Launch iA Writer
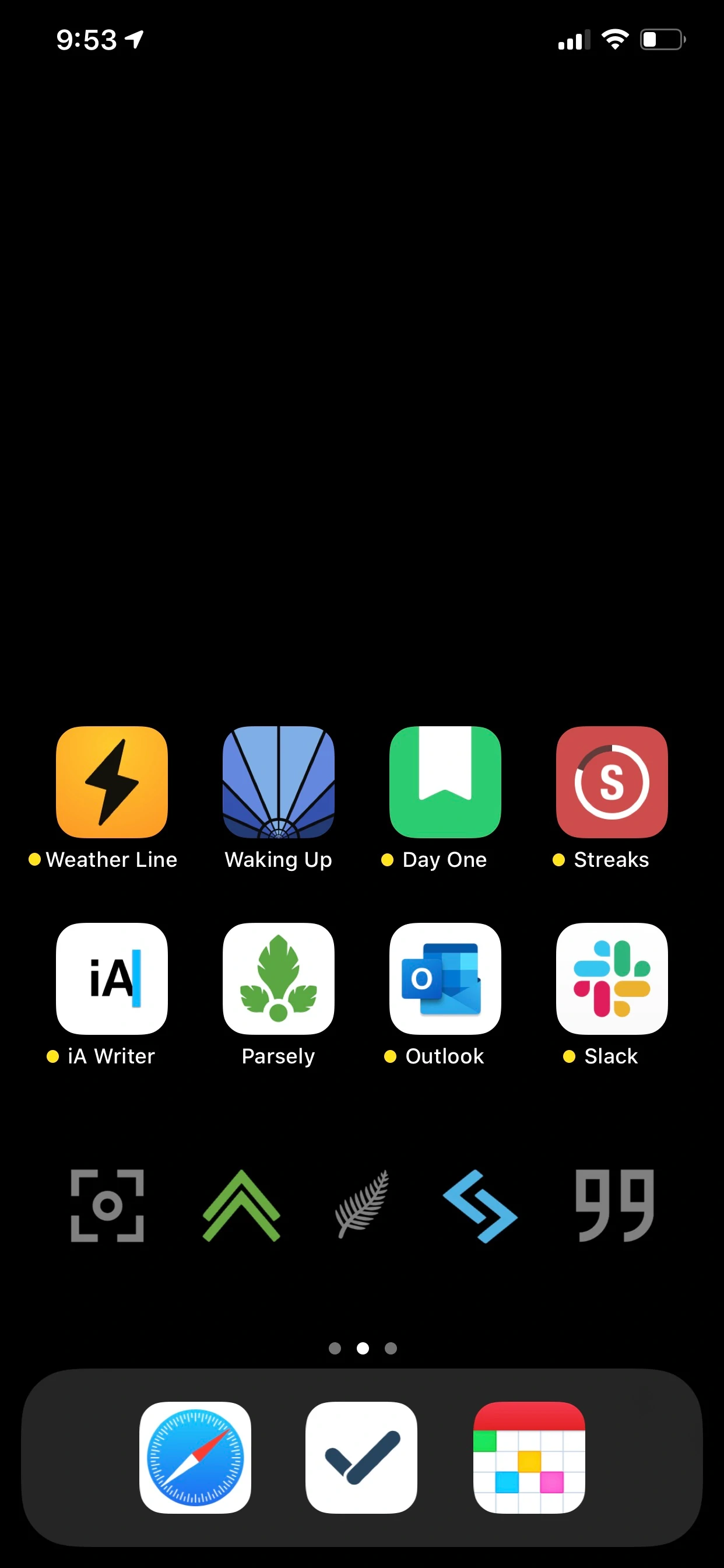 point(111,979)
